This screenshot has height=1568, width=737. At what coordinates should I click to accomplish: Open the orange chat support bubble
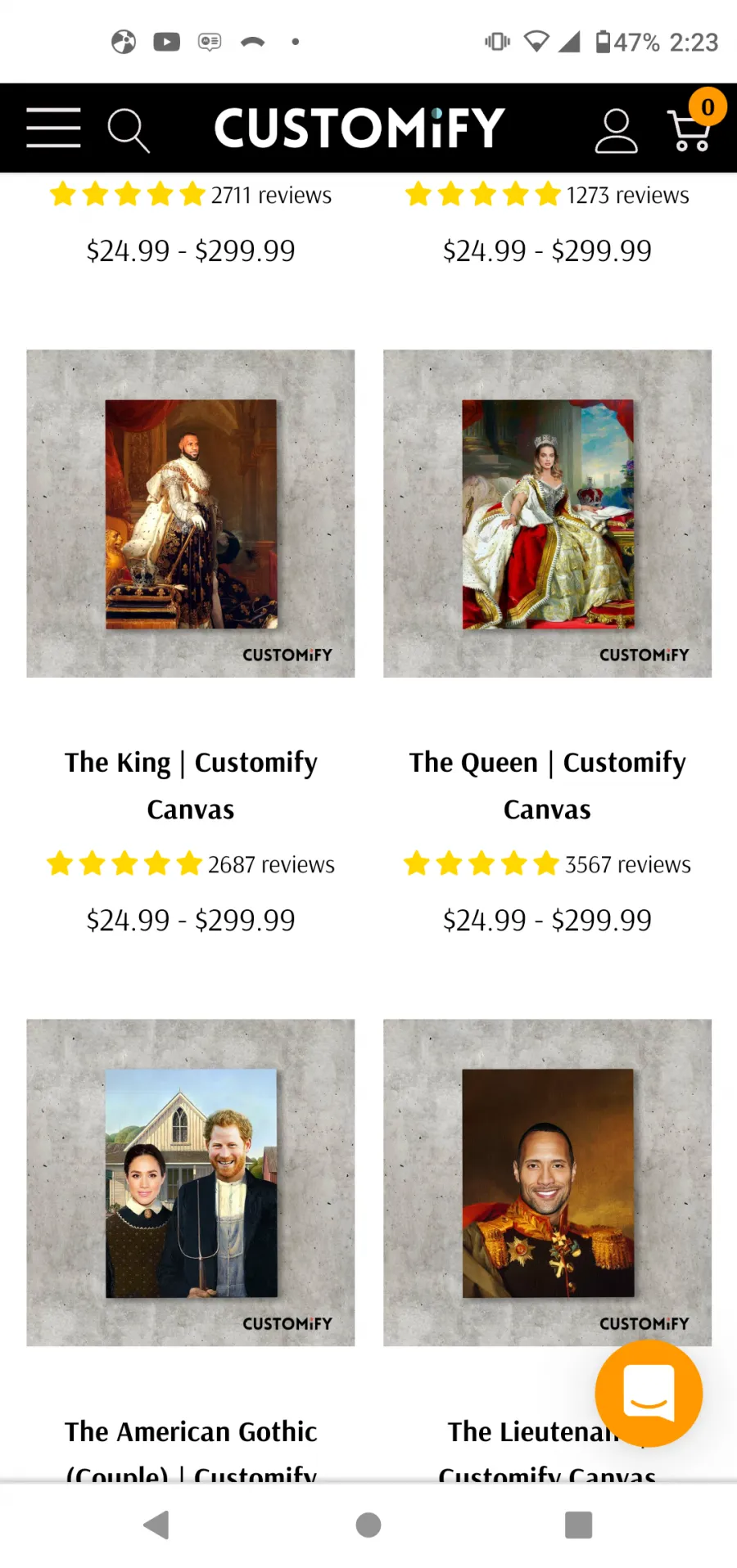(649, 1393)
